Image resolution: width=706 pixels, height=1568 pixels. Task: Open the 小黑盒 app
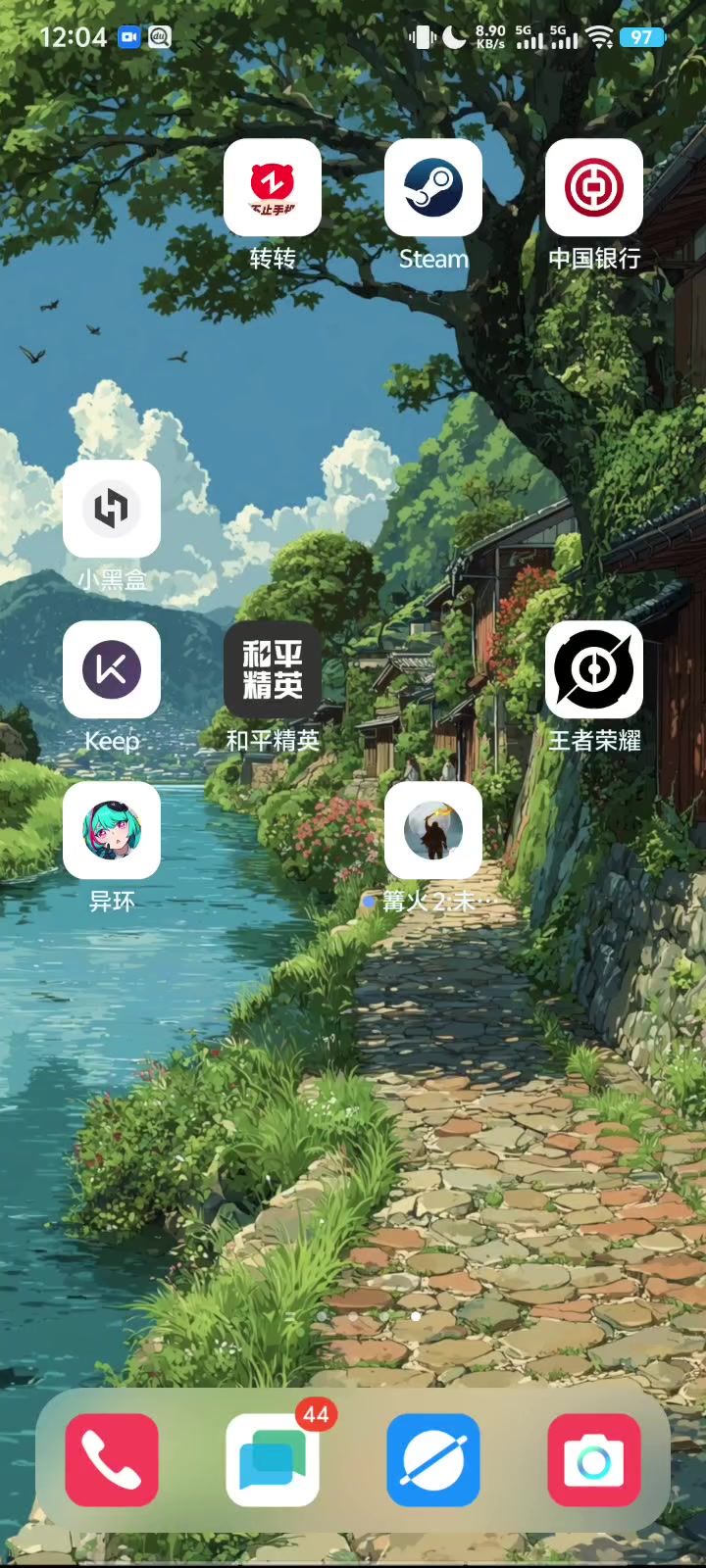112,509
